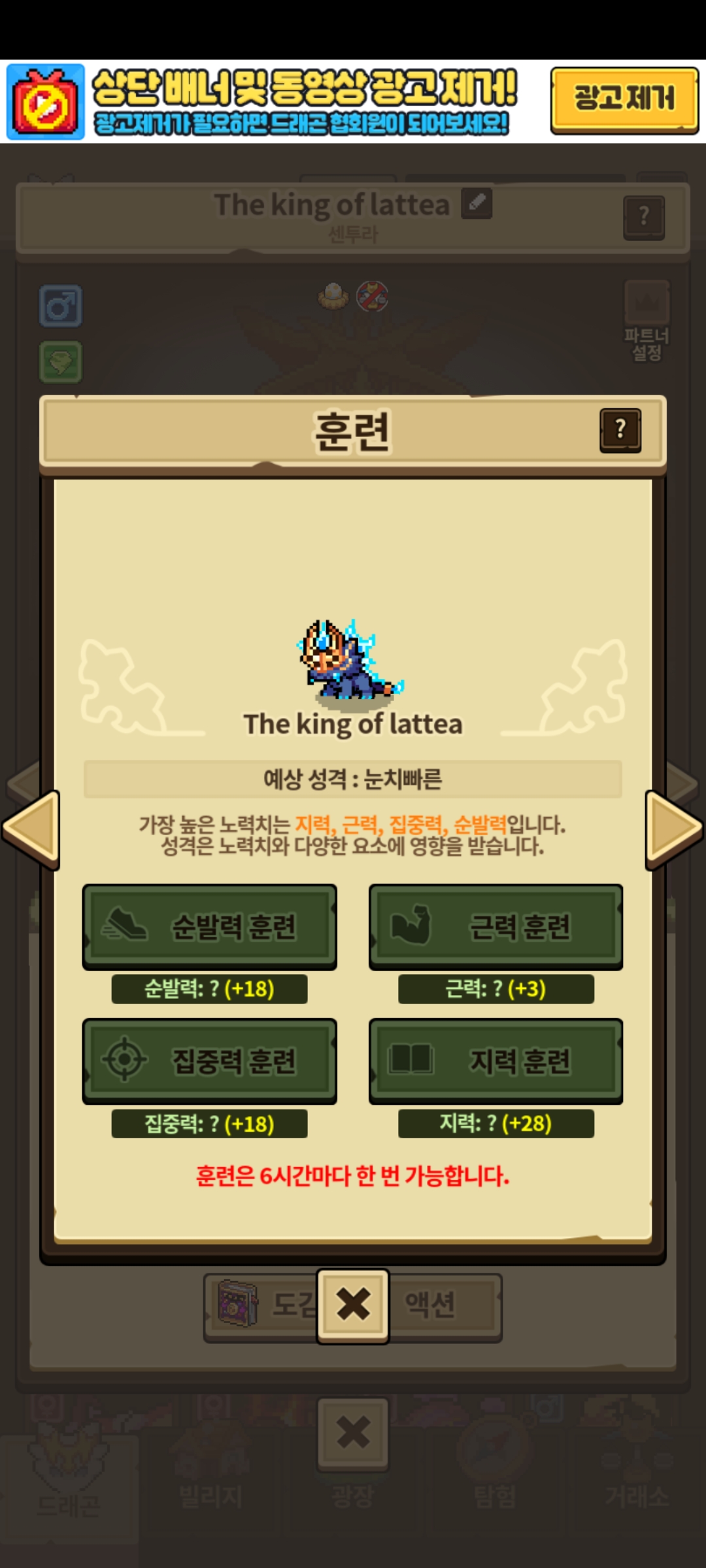Go to the previous dragon with the left arrow
This screenshot has height=1568, width=706.
33,828
